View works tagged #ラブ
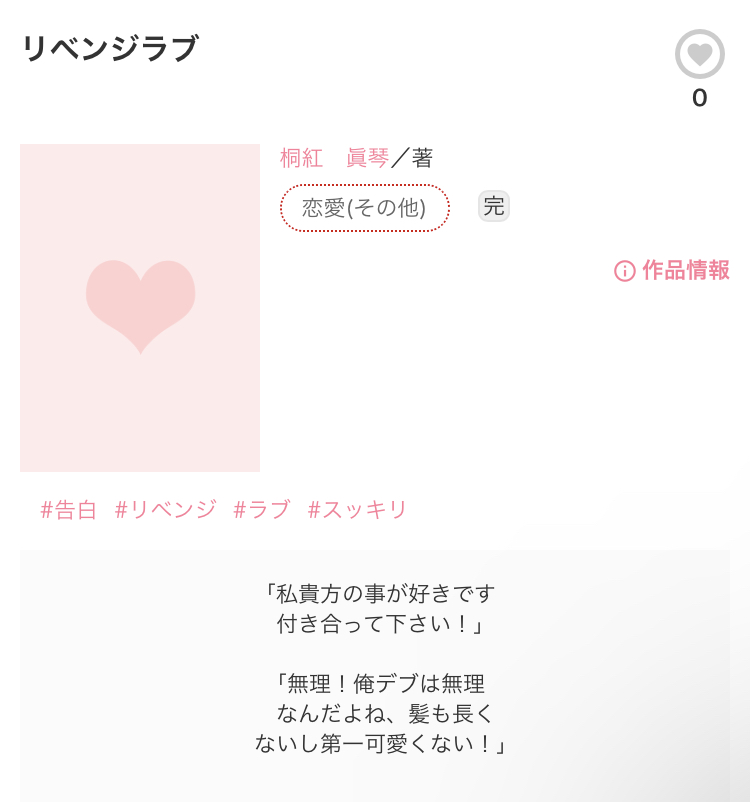The image size is (750, 802). click(261, 510)
